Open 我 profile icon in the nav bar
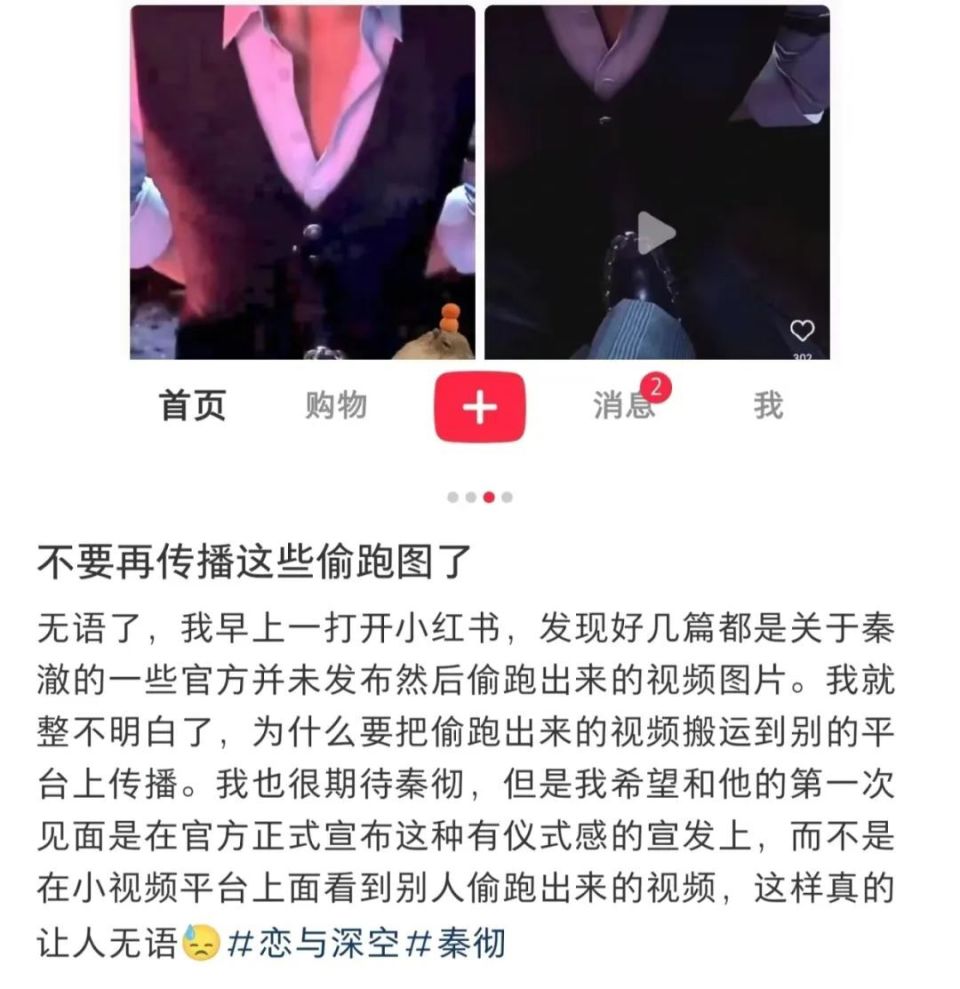960x989 pixels. coord(769,405)
